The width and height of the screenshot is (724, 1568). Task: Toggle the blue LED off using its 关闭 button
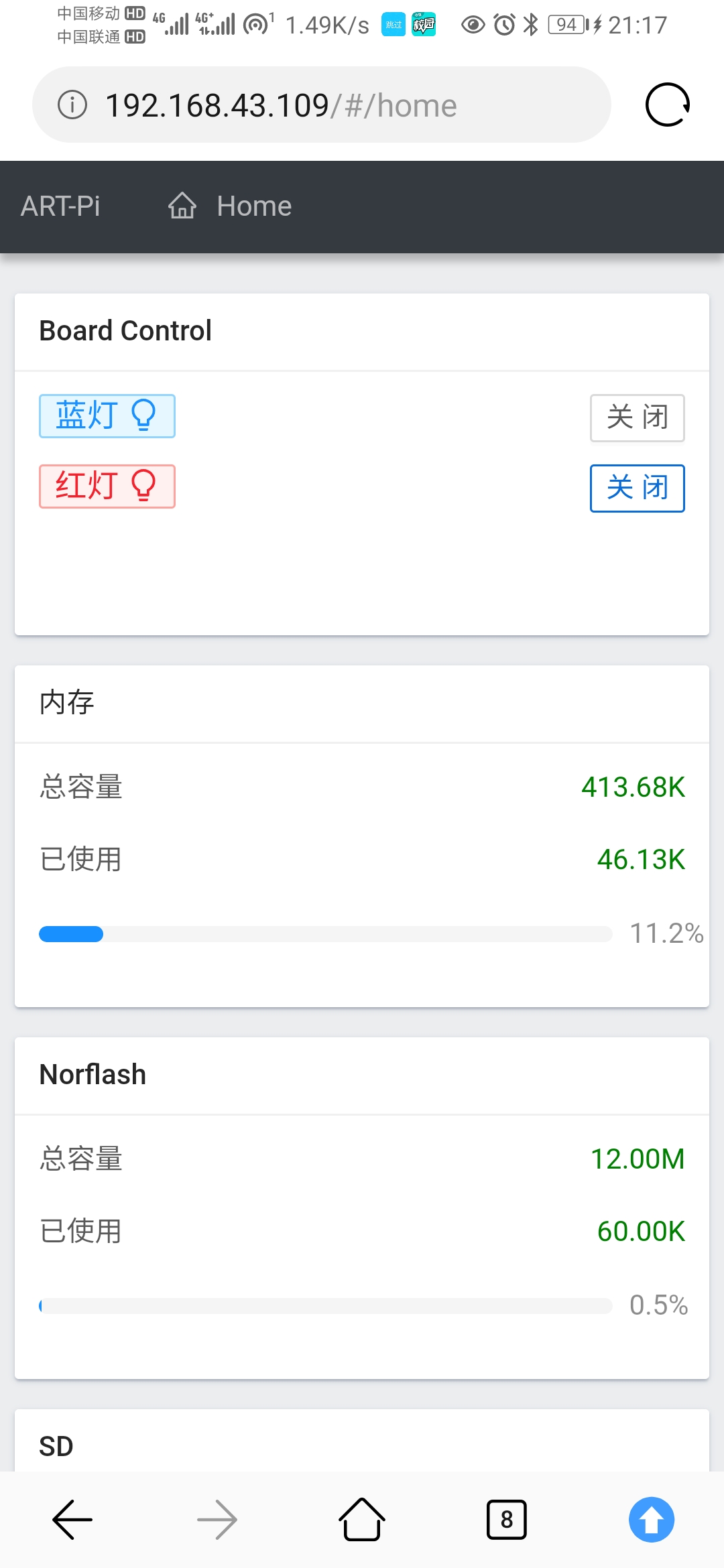click(x=636, y=417)
